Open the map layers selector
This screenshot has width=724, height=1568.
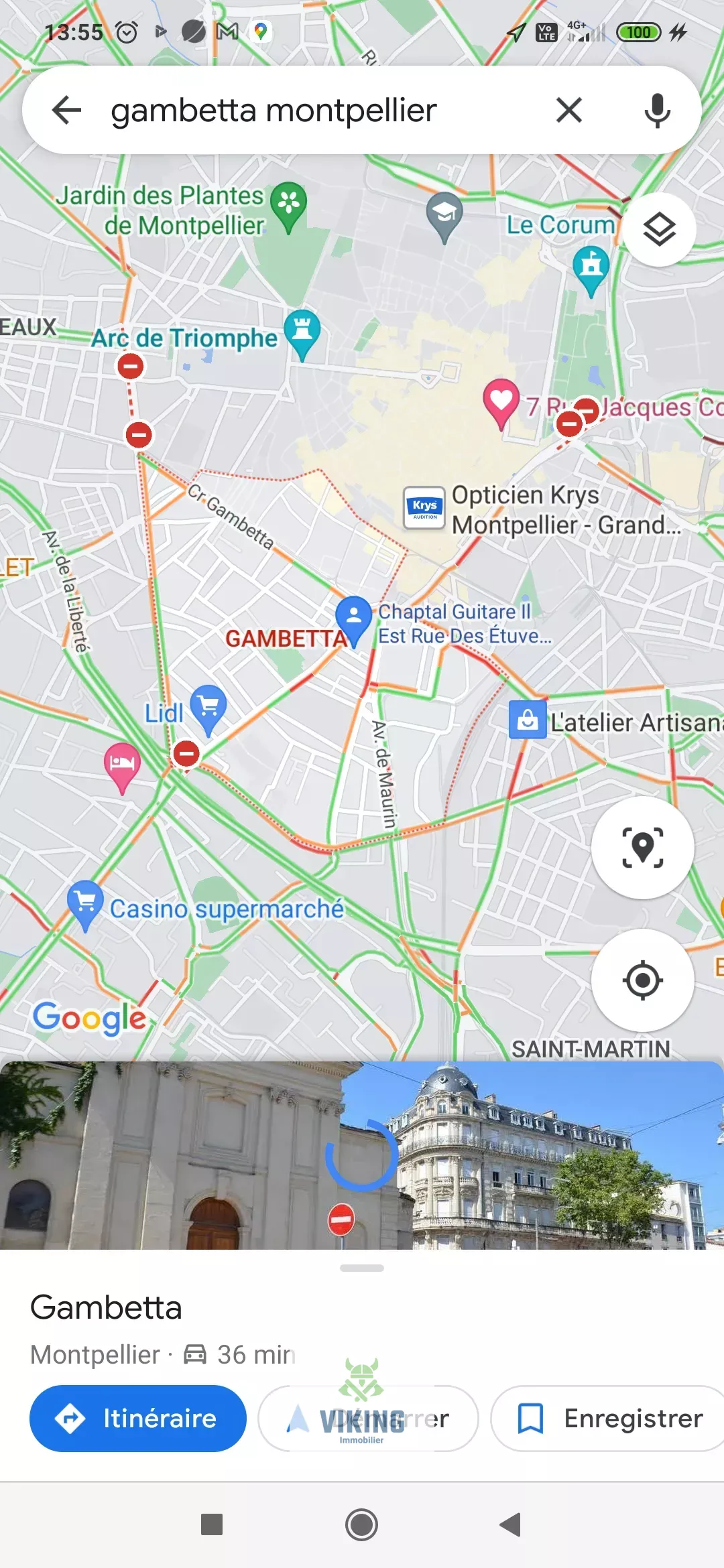(659, 230)
